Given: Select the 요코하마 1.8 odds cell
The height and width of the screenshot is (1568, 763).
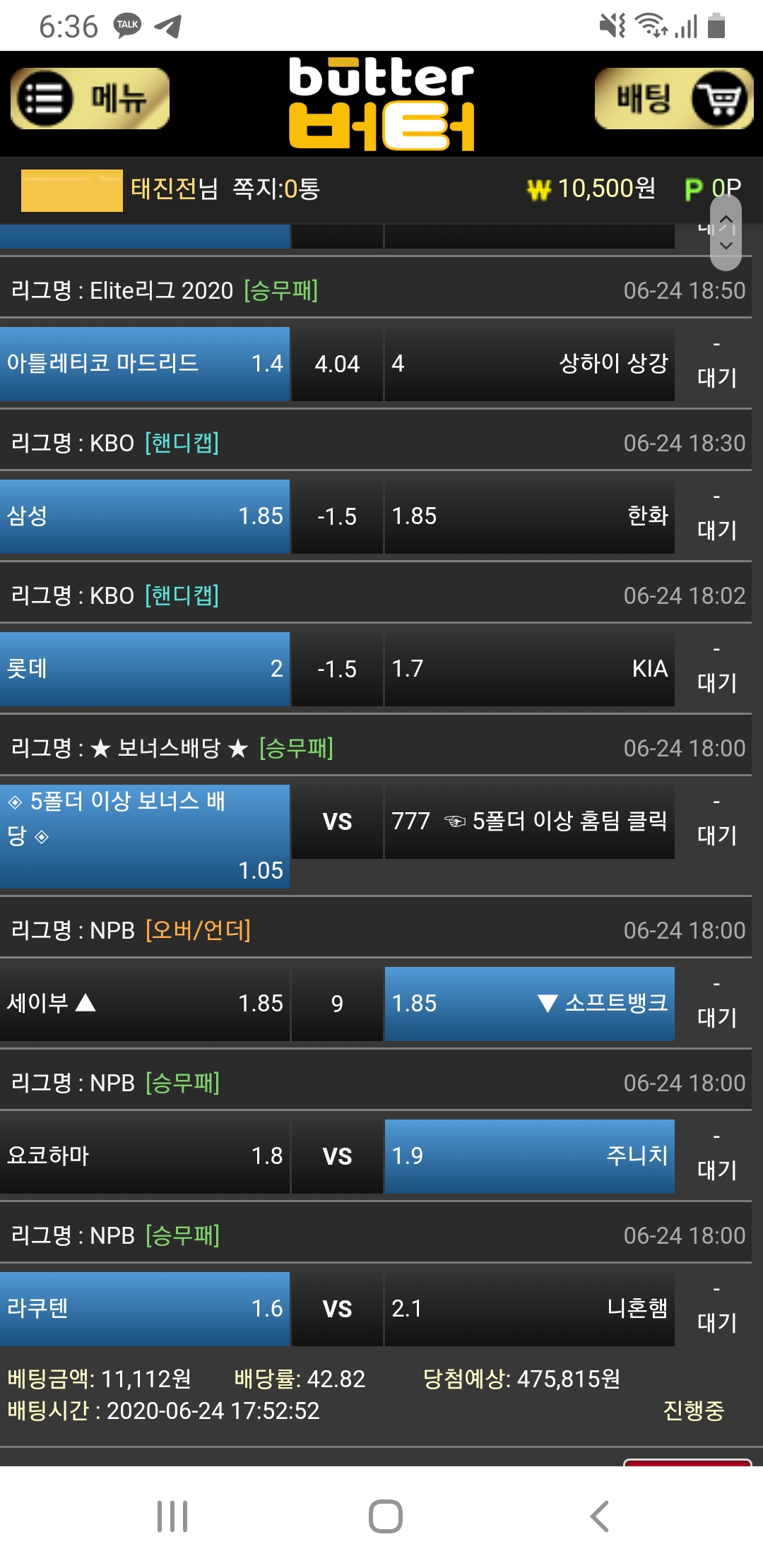Looking at the screenshot, I should (145, 1156).
